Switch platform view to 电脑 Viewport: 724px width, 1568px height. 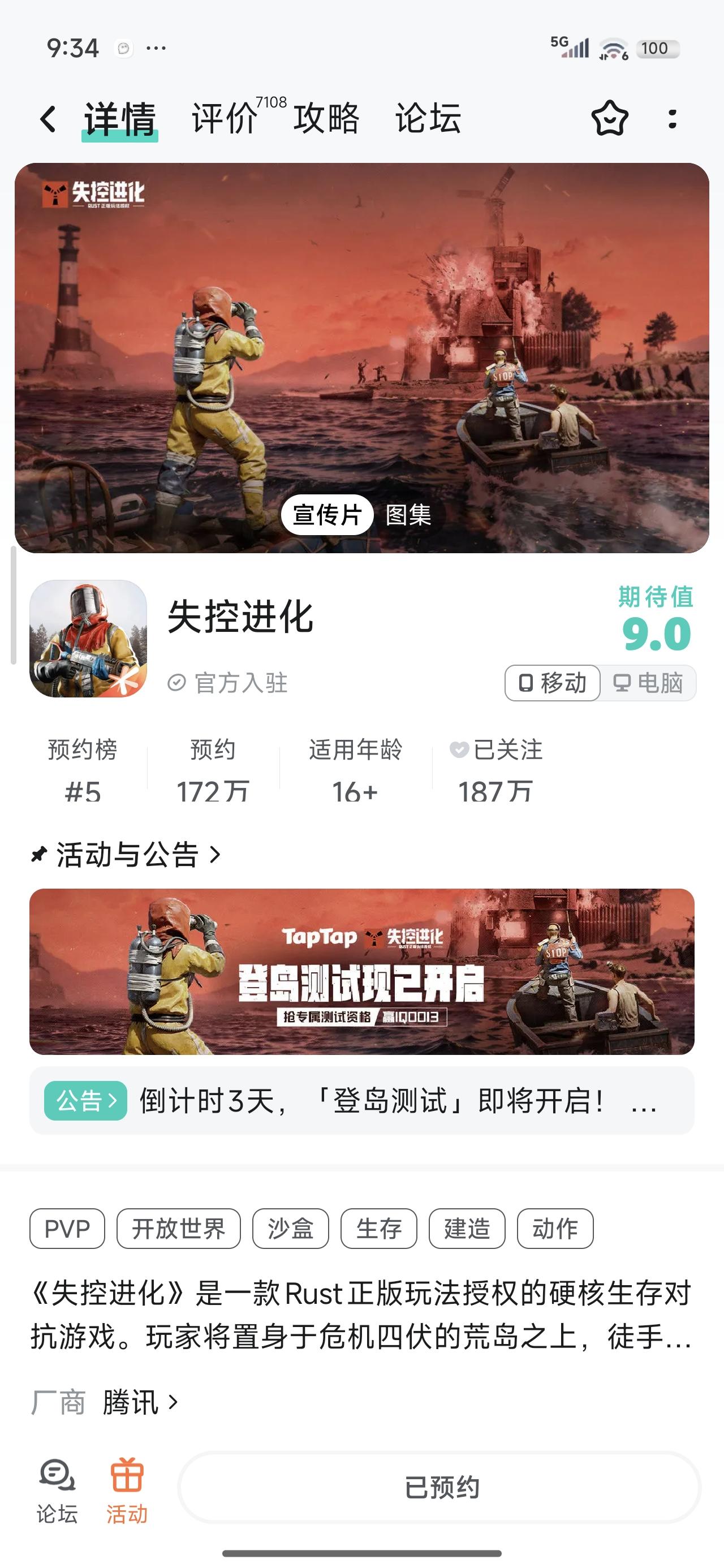pos(648,683)
